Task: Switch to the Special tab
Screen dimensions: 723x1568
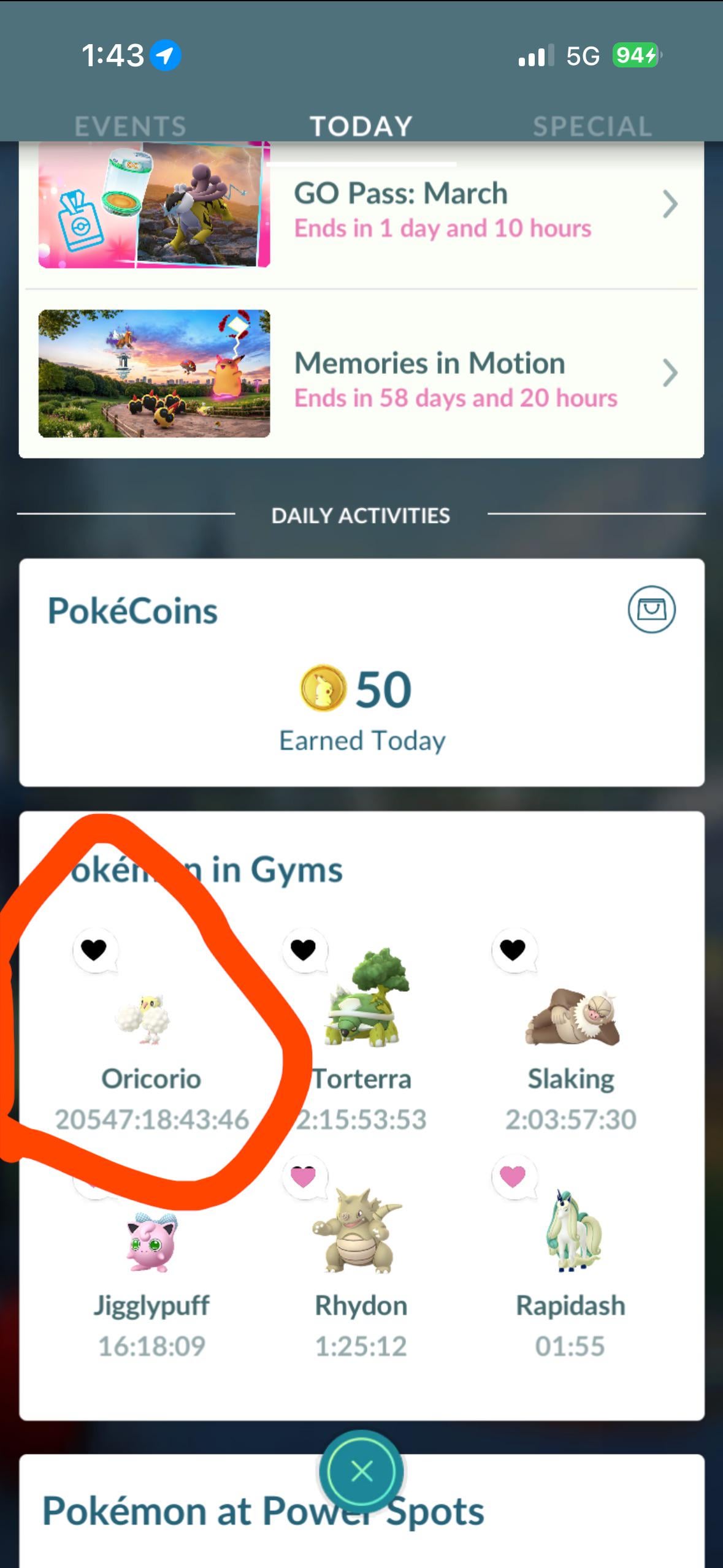Action: click(x=592, y=126)
